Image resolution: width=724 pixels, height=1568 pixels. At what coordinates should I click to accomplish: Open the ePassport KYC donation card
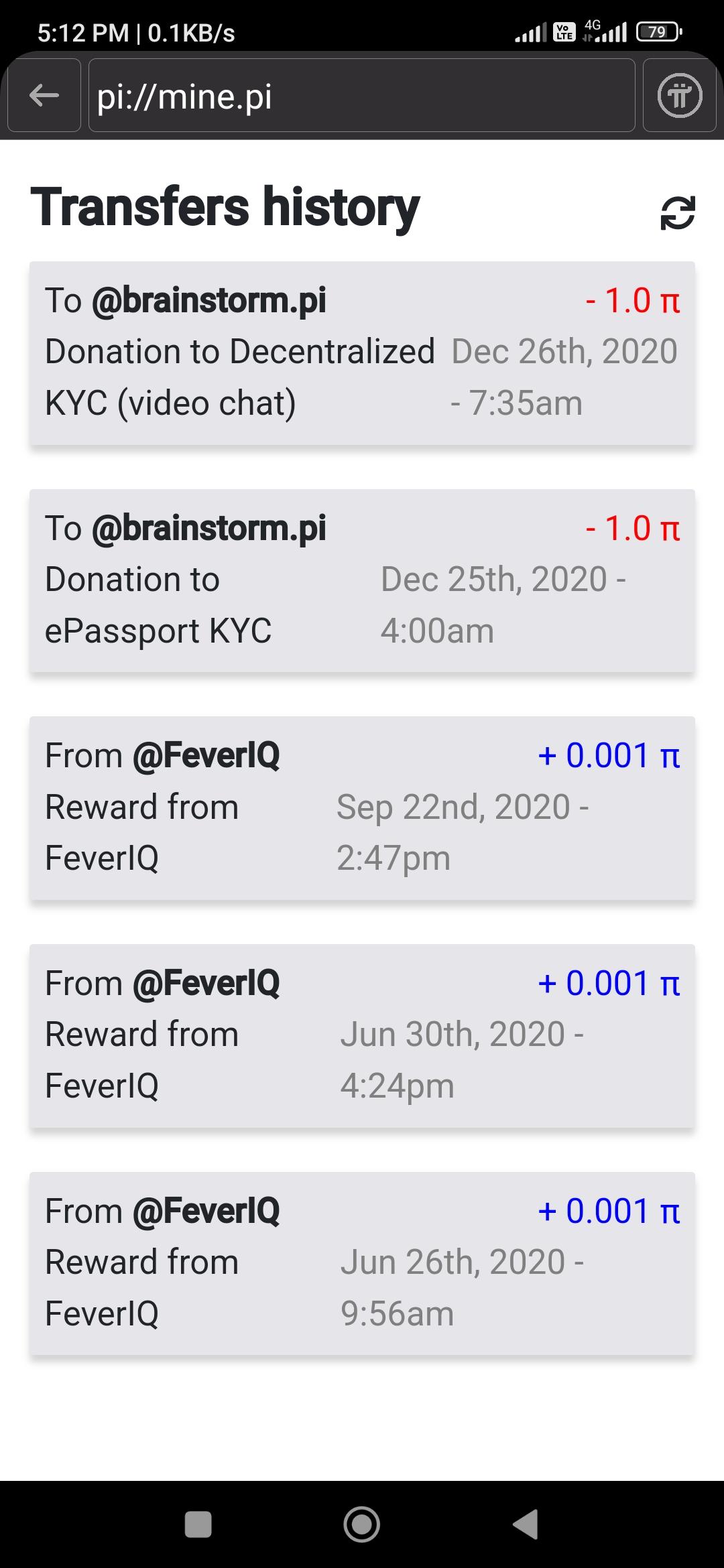pos(362,581)
